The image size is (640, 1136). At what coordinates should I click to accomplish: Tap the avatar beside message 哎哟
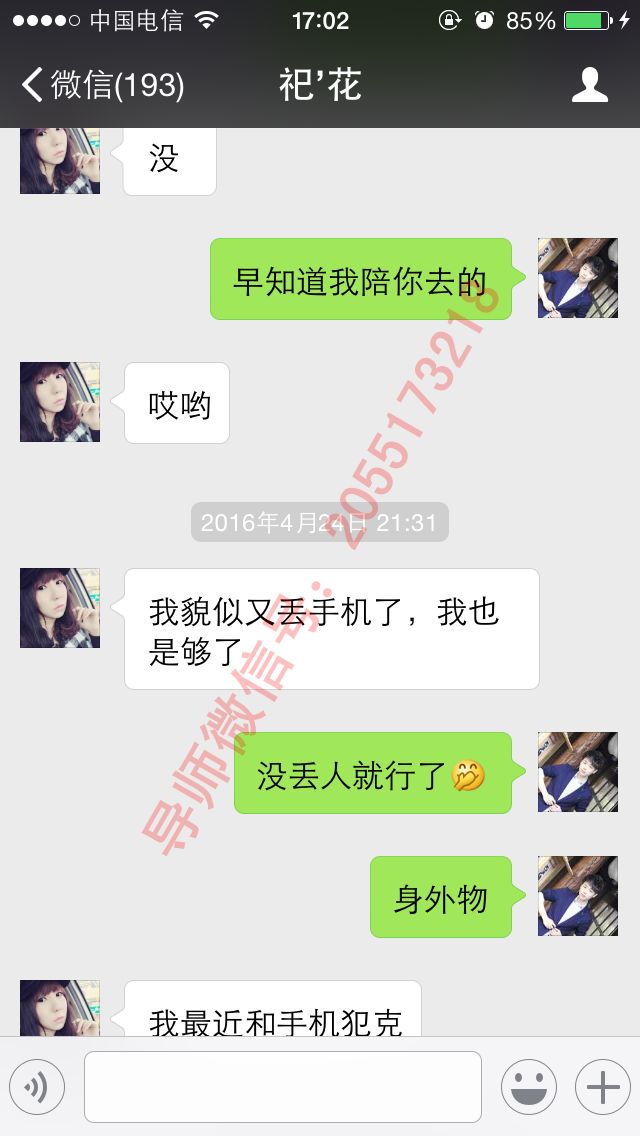[60, 402]
